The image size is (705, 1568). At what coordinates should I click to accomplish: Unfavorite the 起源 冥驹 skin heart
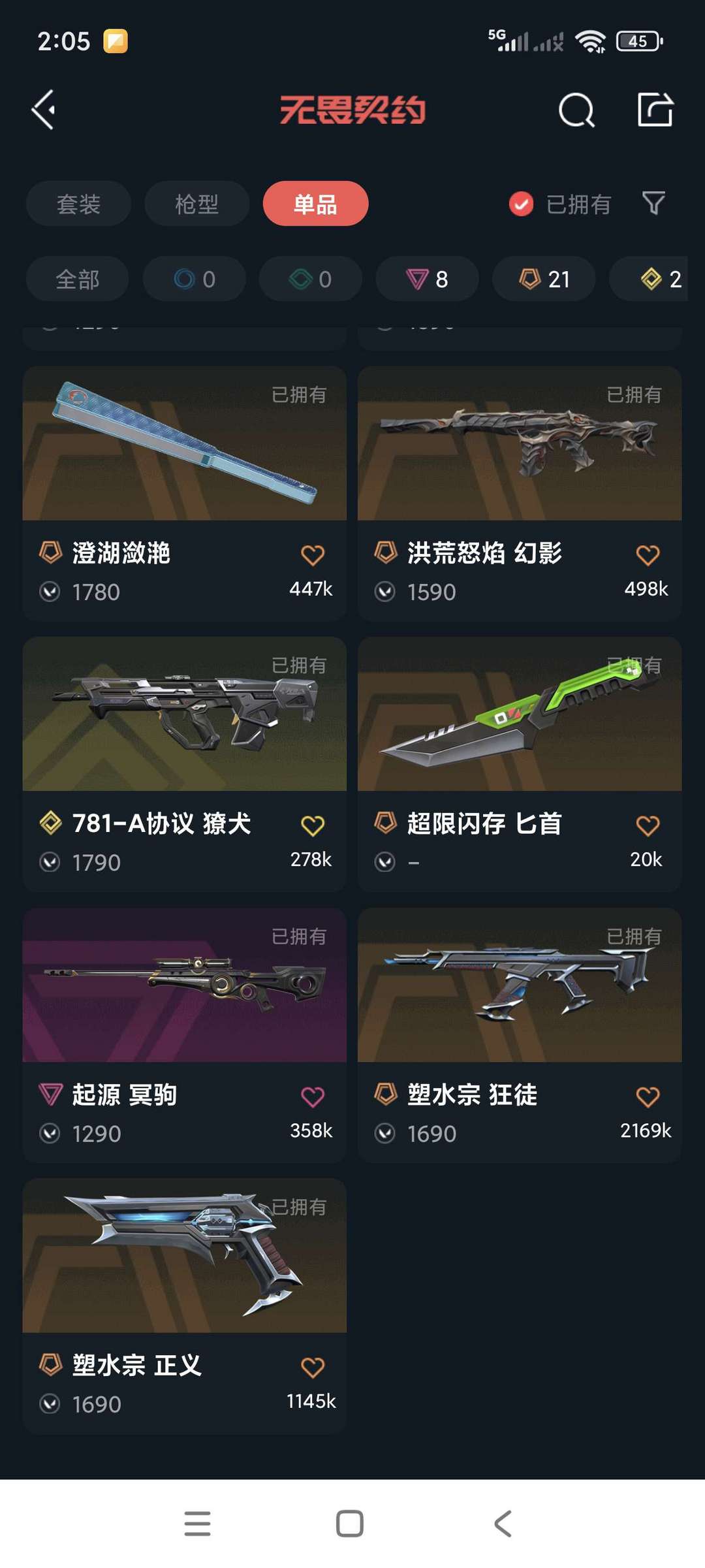click(313, 1096)
